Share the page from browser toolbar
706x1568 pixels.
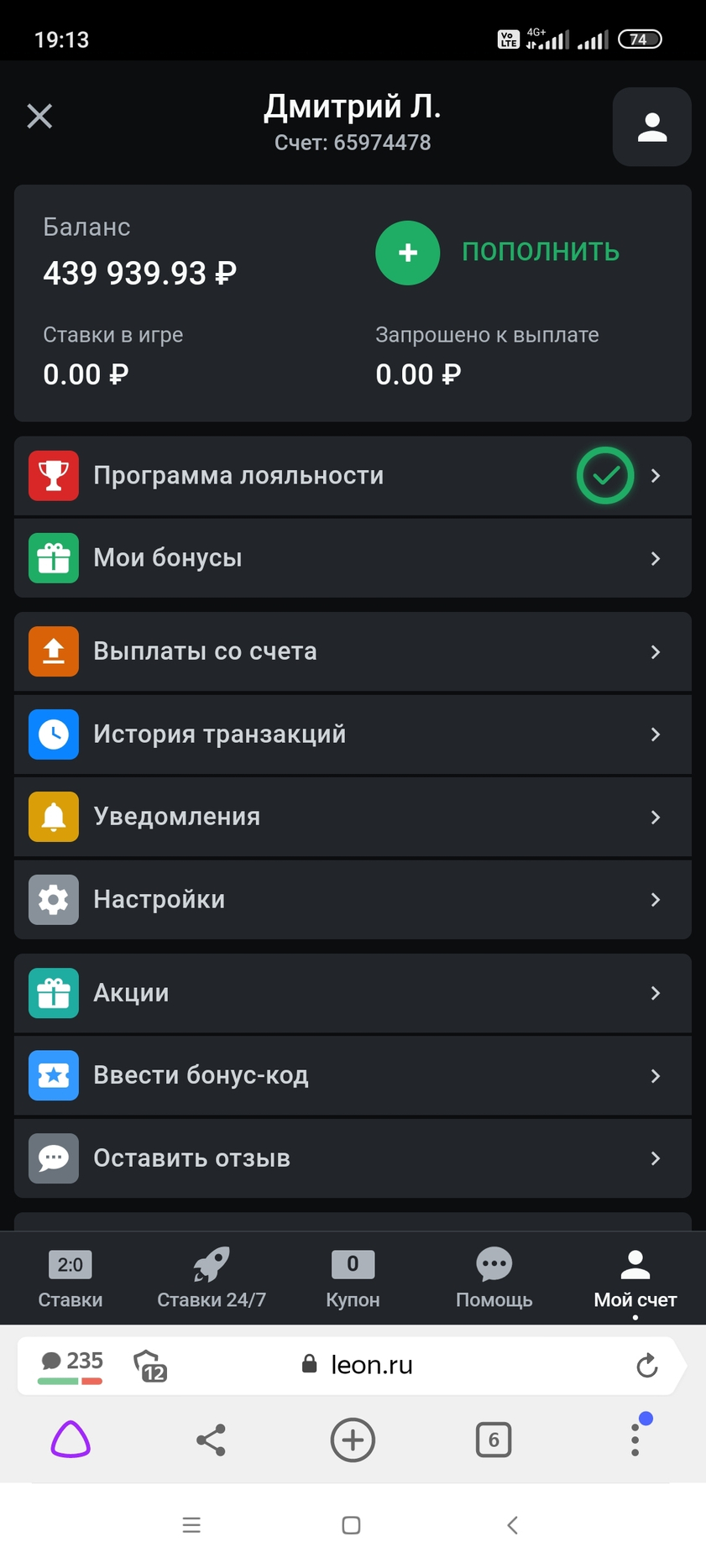pos(211,1440)
